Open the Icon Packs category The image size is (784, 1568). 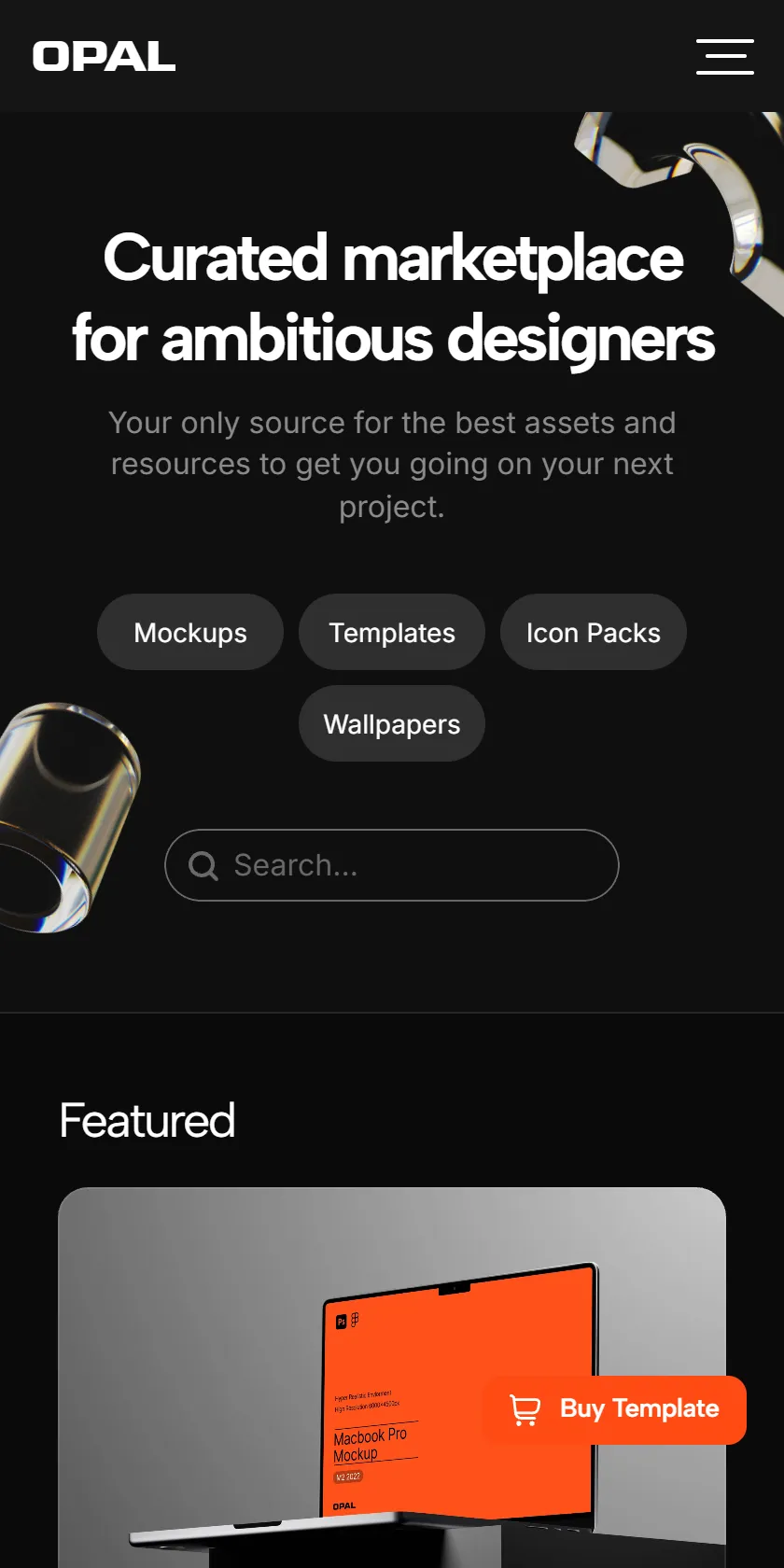(594, 632)
